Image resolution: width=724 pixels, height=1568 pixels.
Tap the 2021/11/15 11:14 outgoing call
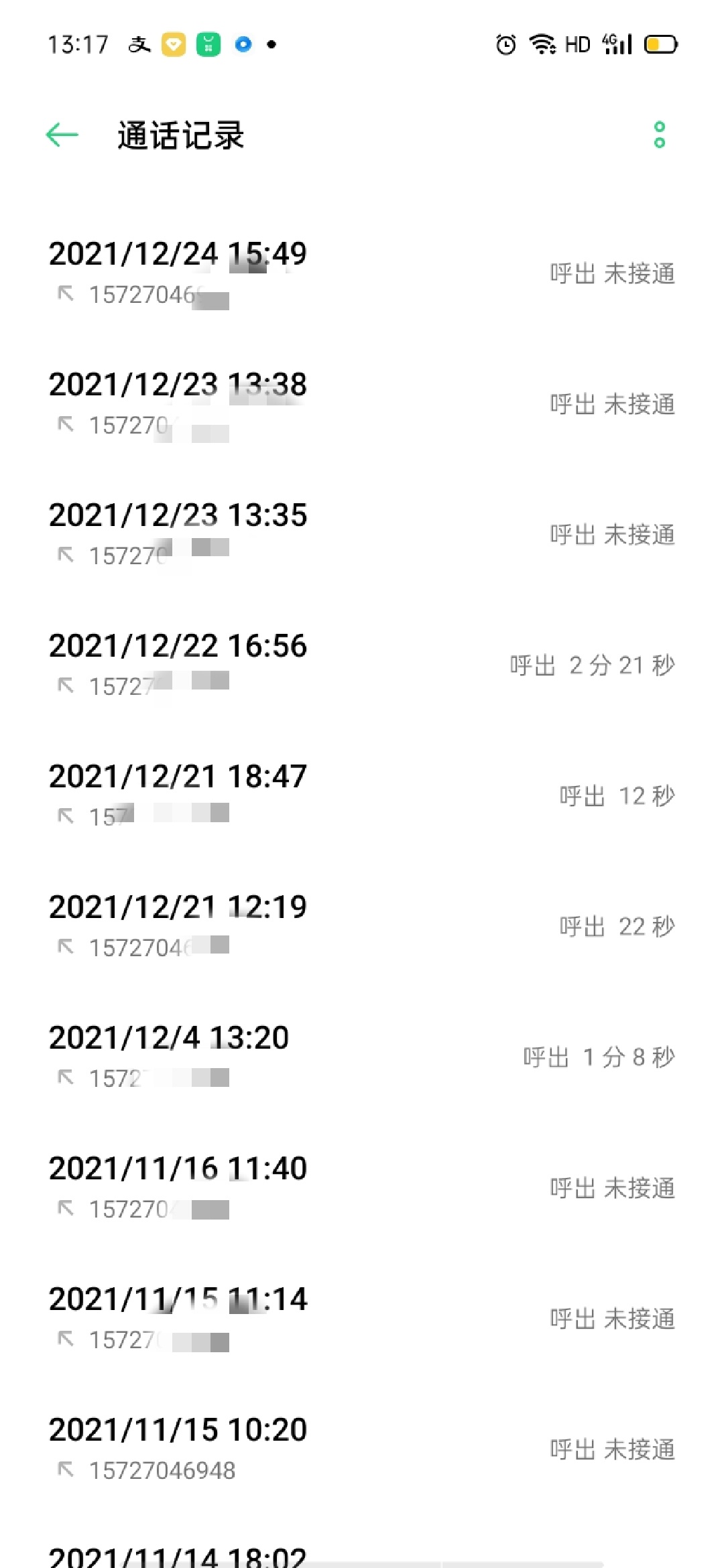click(x=362, y=1319)
